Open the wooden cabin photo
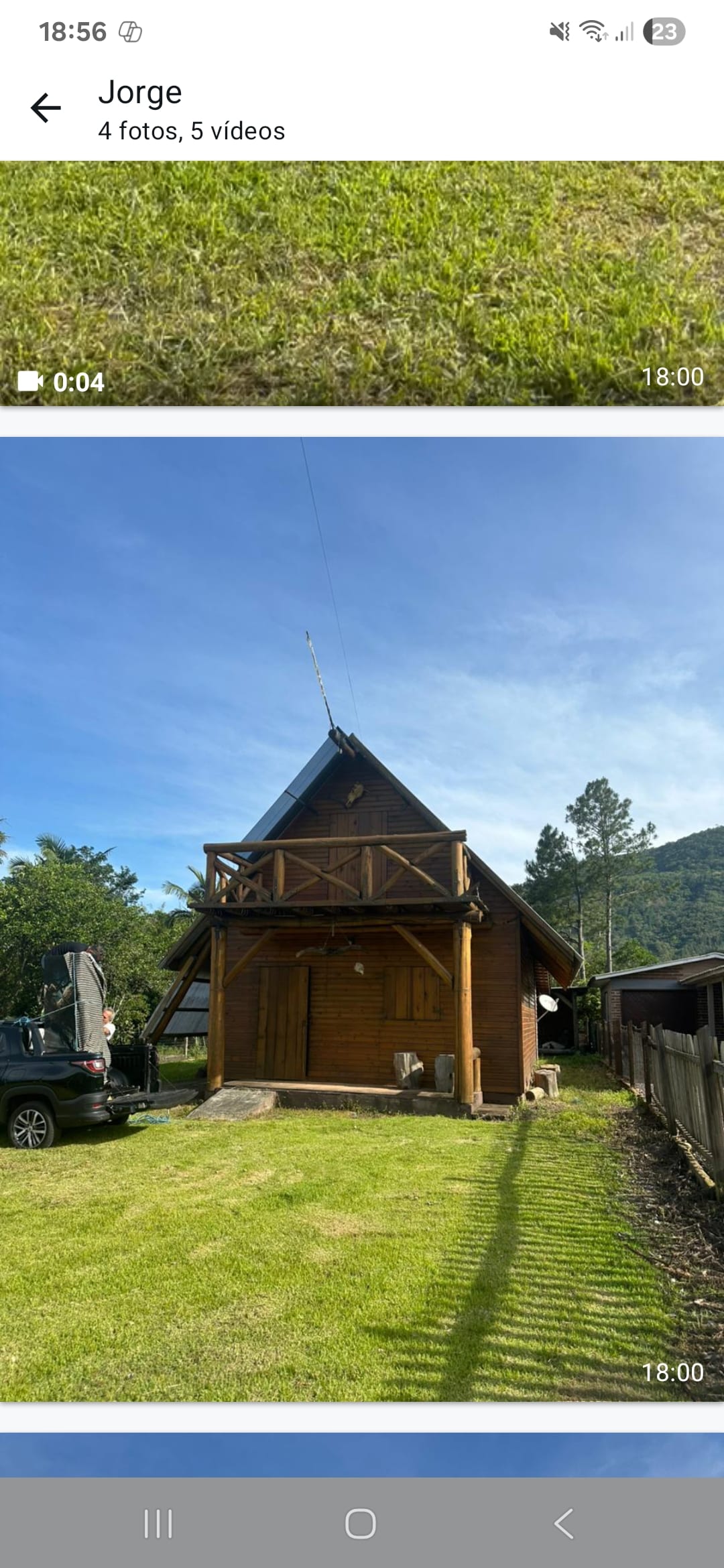The width and height of the screenshot is (724, 1568). coord(362,918)
